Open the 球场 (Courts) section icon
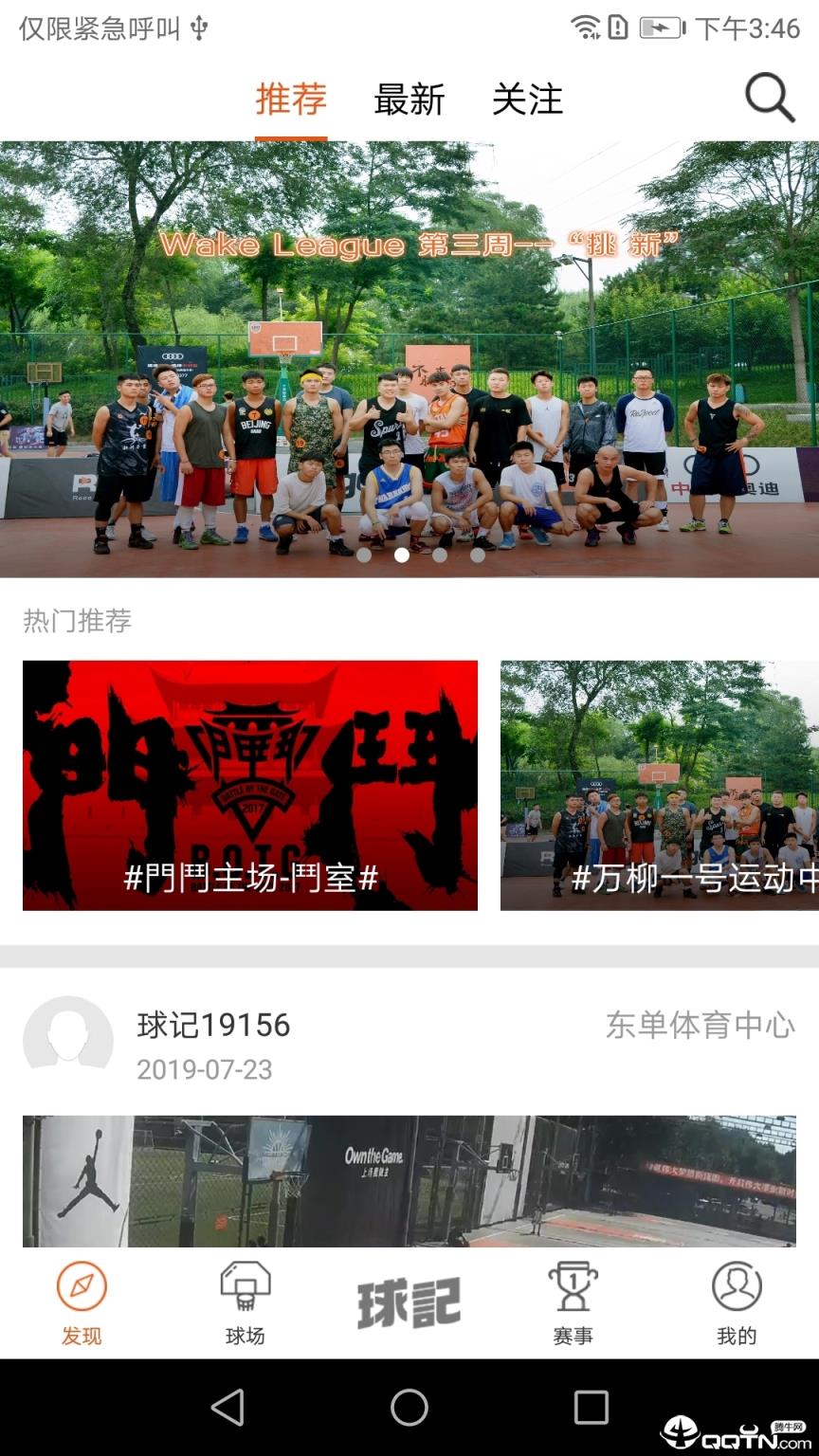The width and height of the screenshot is (819, 1456). (x=246, y=1302)
